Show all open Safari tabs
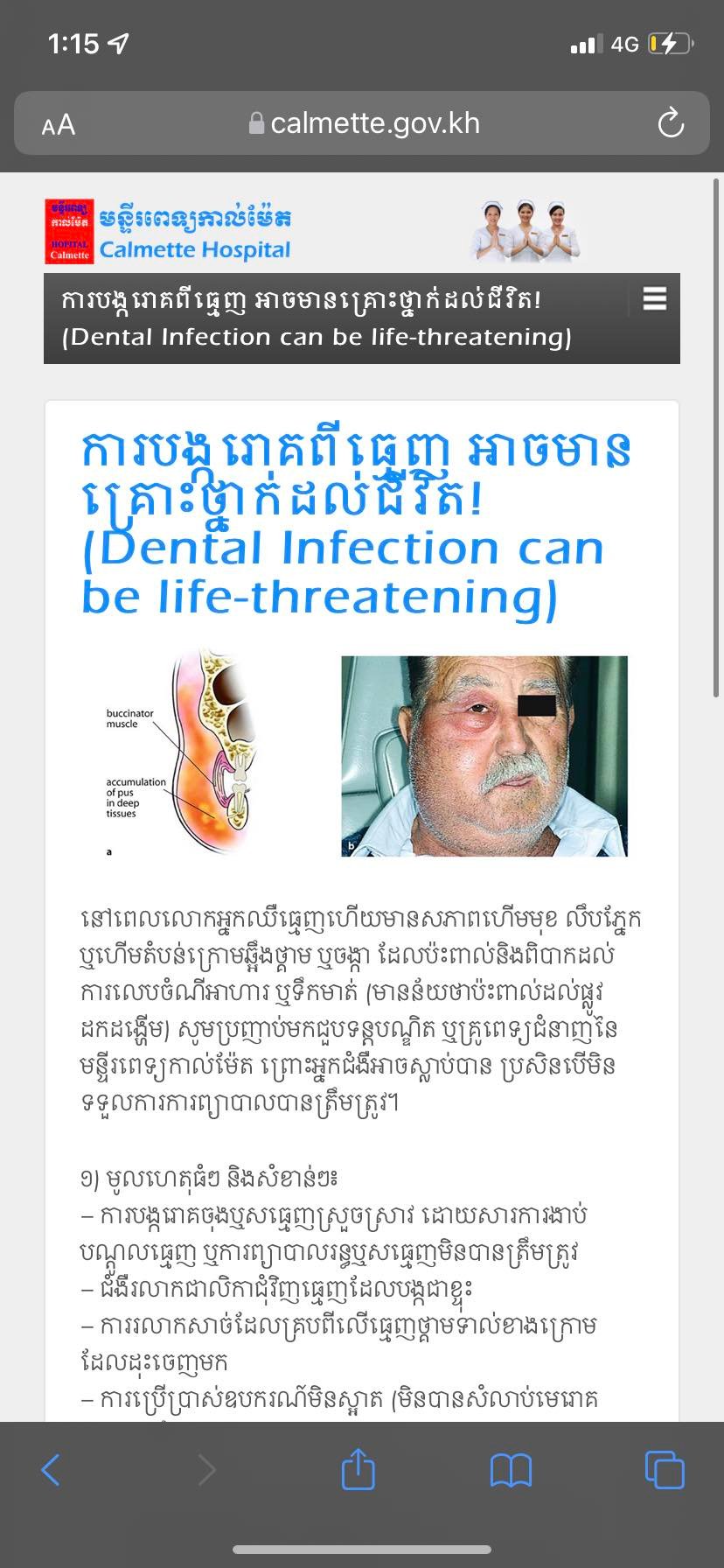 coord(664,1469)
